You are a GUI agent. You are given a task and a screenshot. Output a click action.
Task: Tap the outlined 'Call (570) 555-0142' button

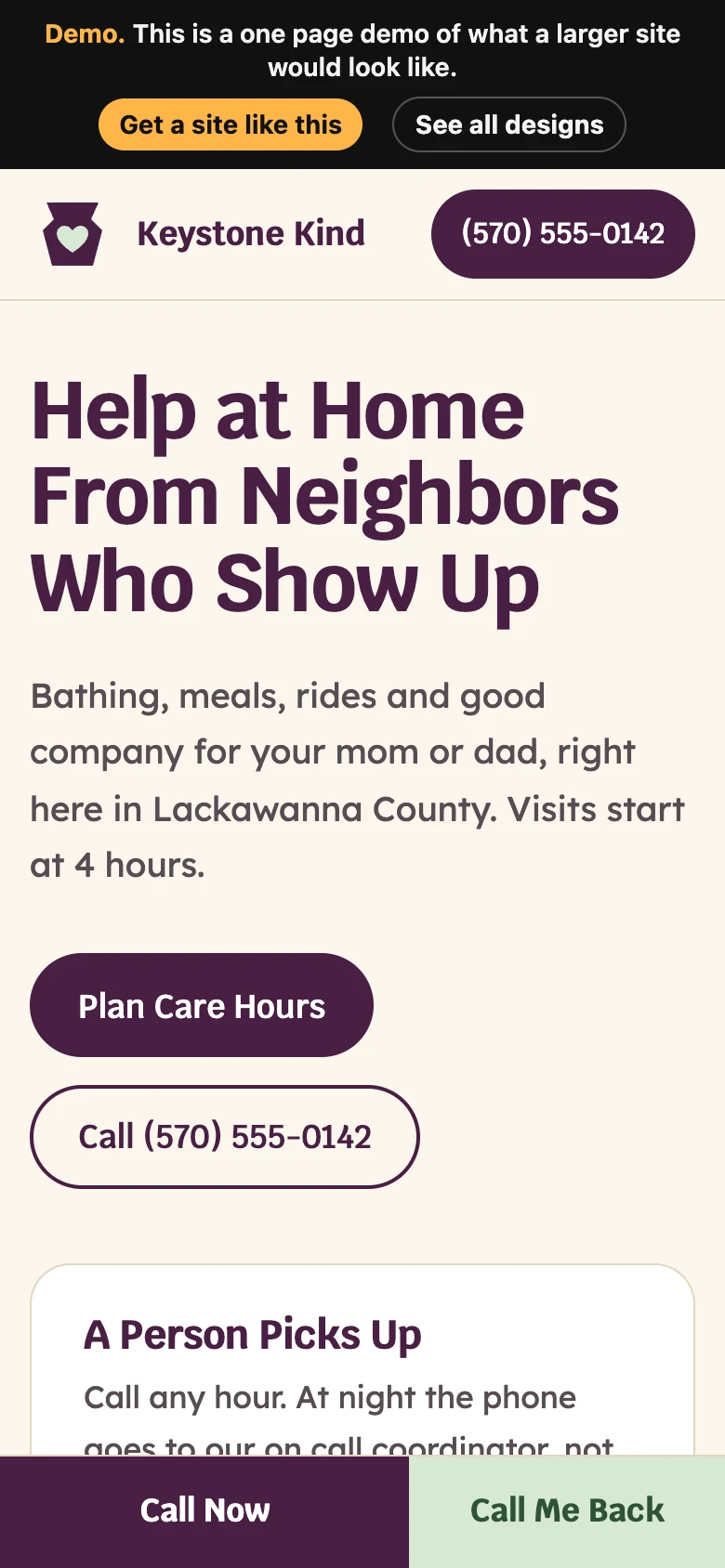tap(225, 1137)
